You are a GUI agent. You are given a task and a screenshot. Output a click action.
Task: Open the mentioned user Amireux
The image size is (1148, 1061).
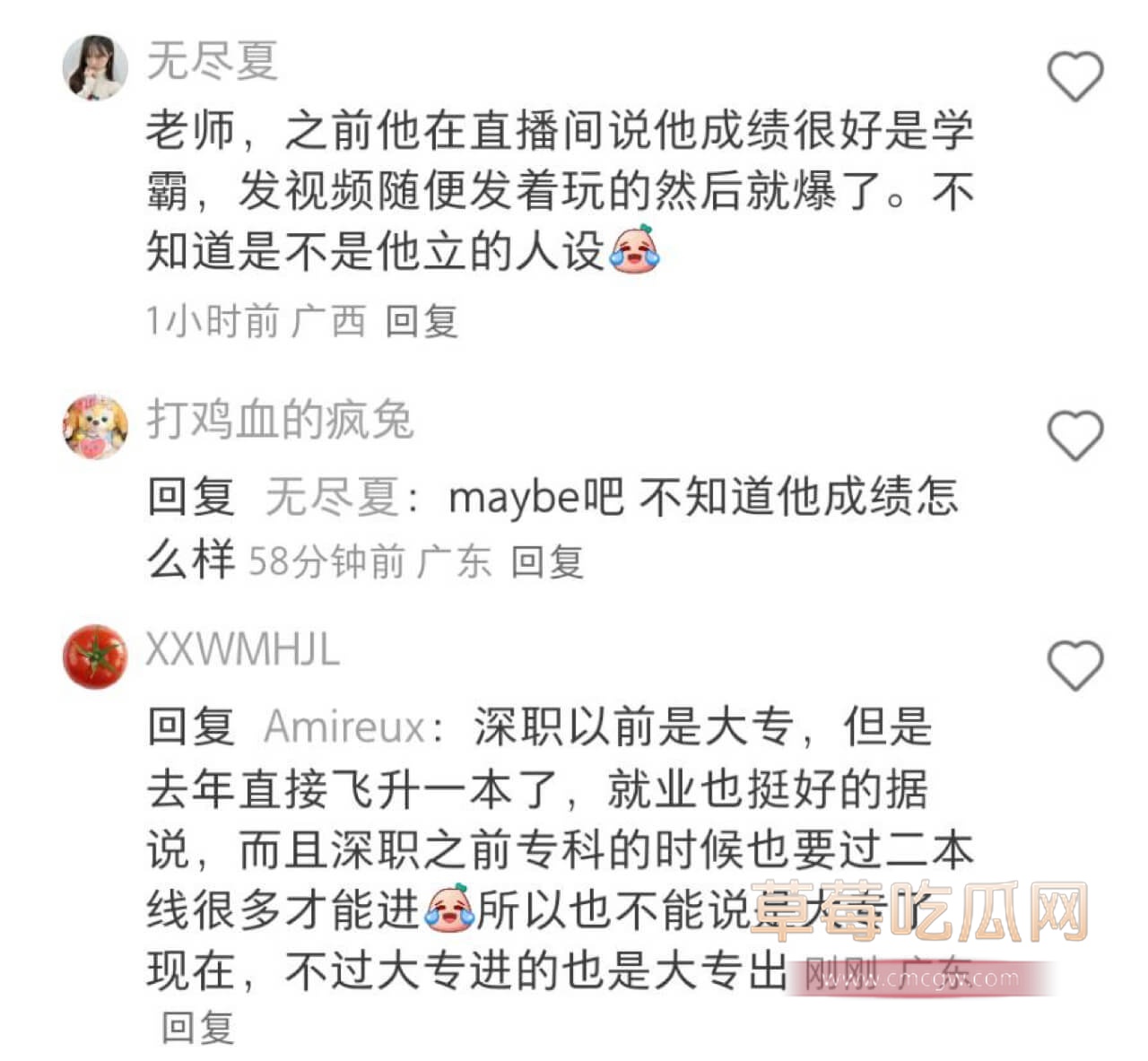pos(344,727)
